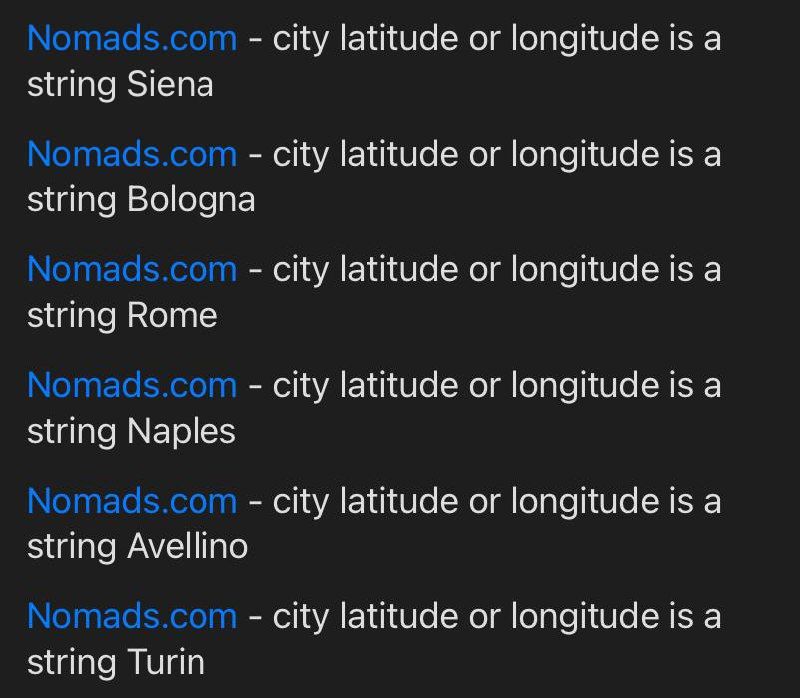Tap the Nomads.com link for Naples
The width and height of the screenshot is (800, 698).
coord(132,385)
